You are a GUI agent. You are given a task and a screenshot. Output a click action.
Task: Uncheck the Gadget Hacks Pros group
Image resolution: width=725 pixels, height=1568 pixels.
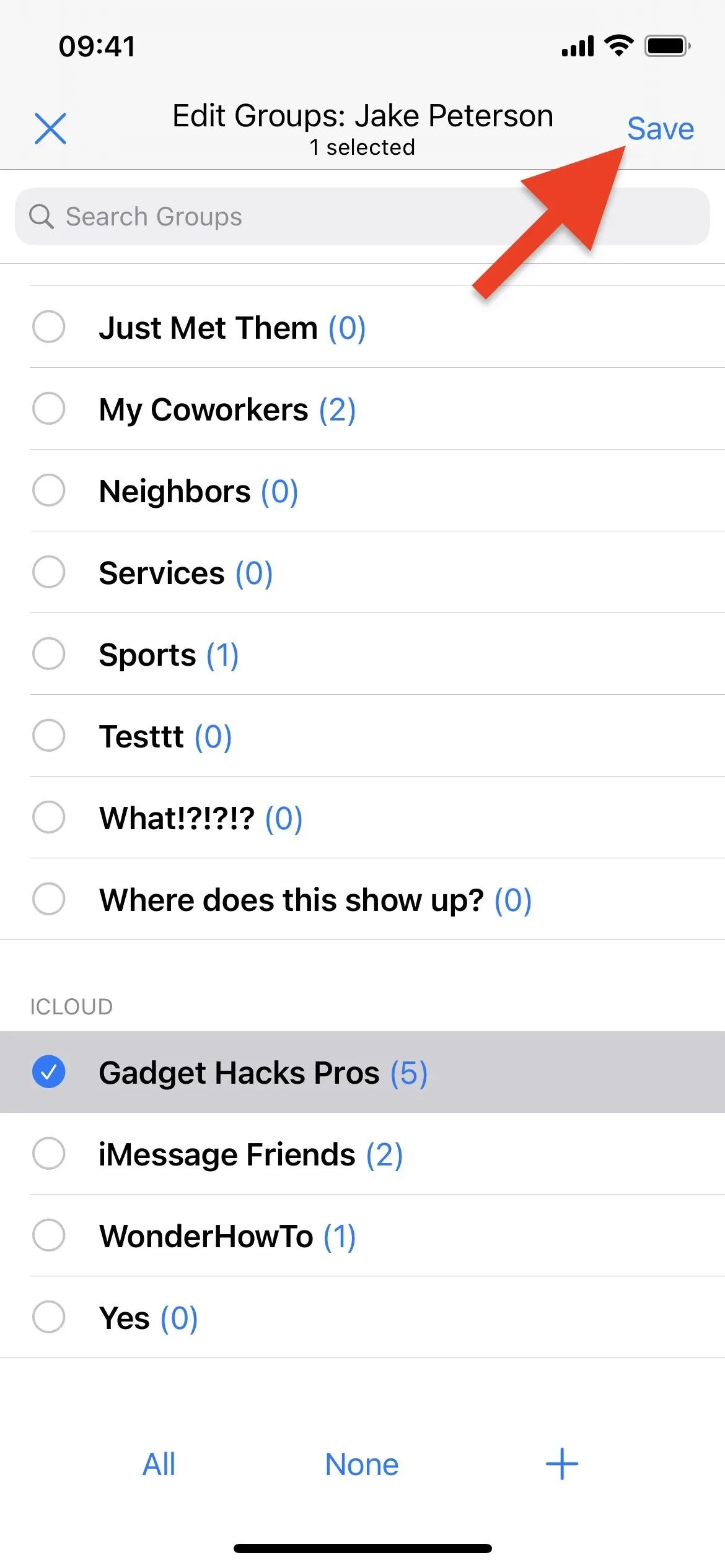pyautogui.click(x=362, y=1072)
